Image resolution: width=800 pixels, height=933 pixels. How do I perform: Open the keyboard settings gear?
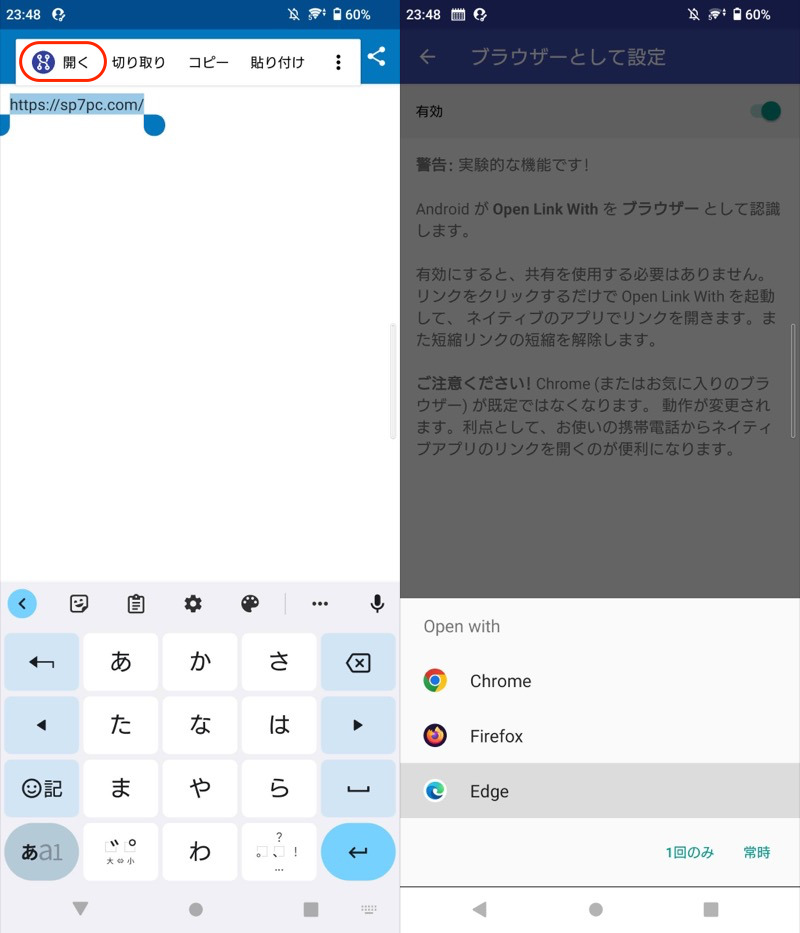click(193, 603)
